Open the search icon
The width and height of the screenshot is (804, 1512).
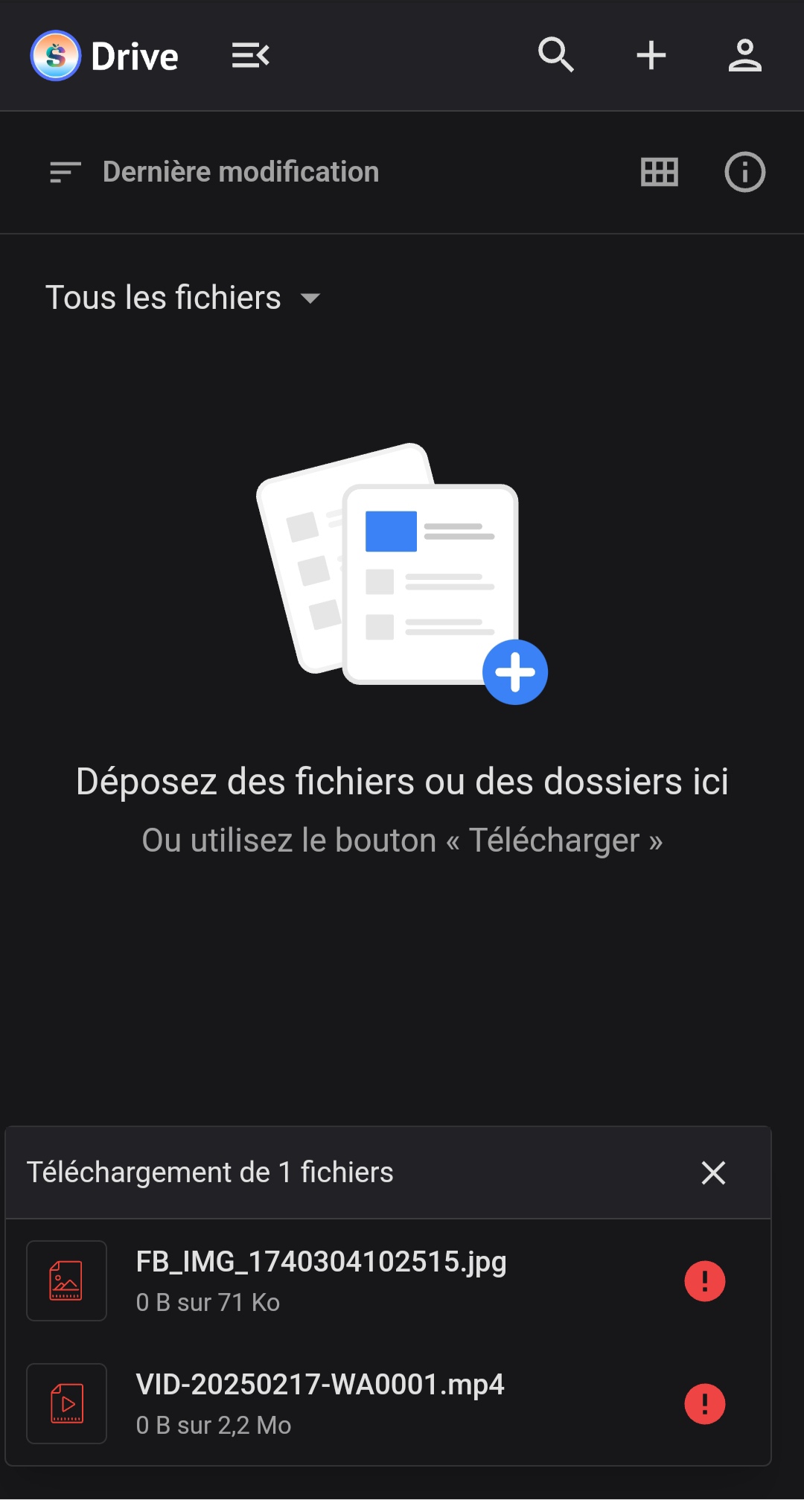coord(555,55)
